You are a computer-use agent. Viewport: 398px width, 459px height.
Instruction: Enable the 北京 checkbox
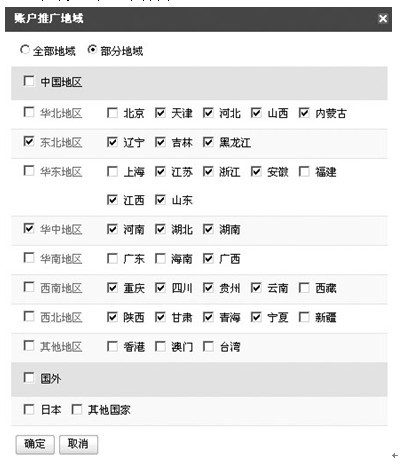click(112, 113)
